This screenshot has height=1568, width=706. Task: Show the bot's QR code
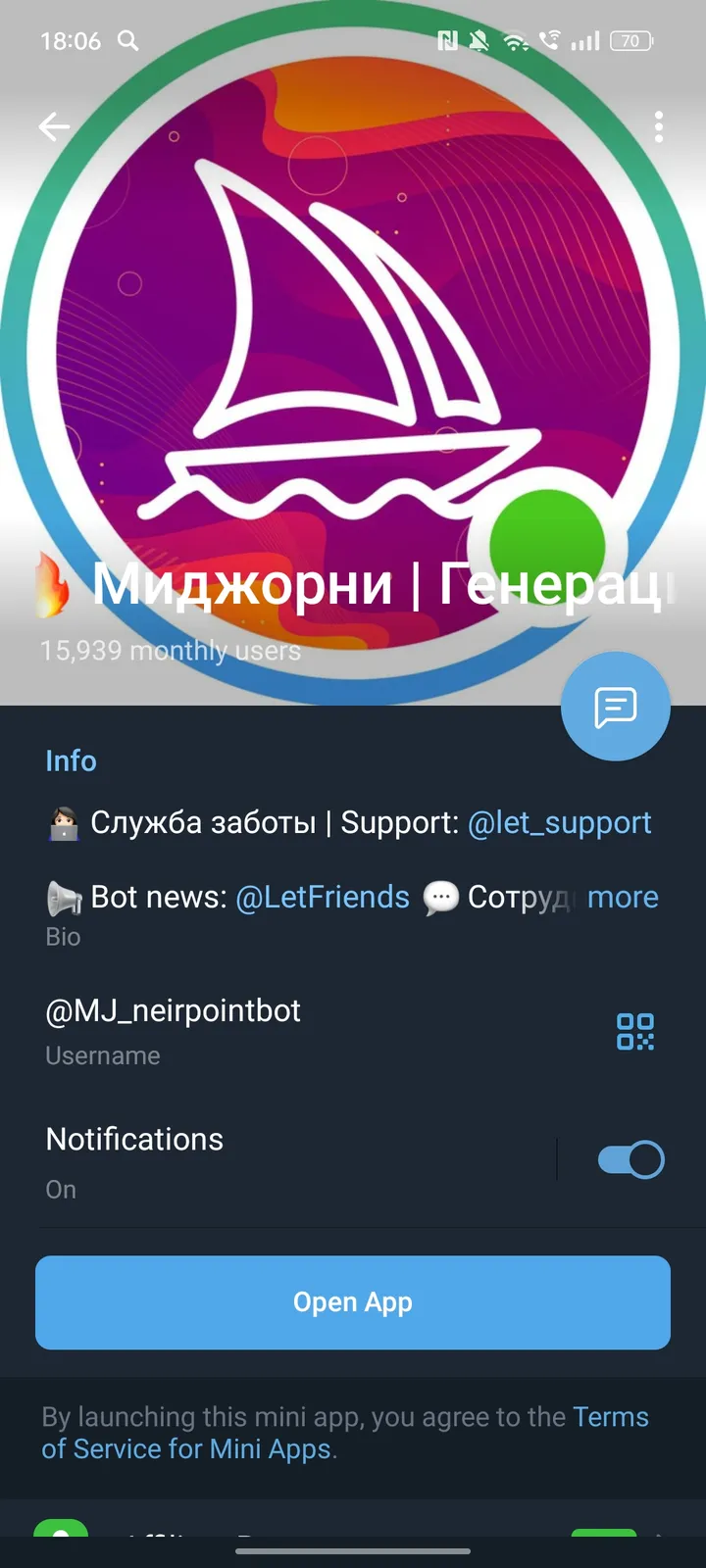point(635,1031)
